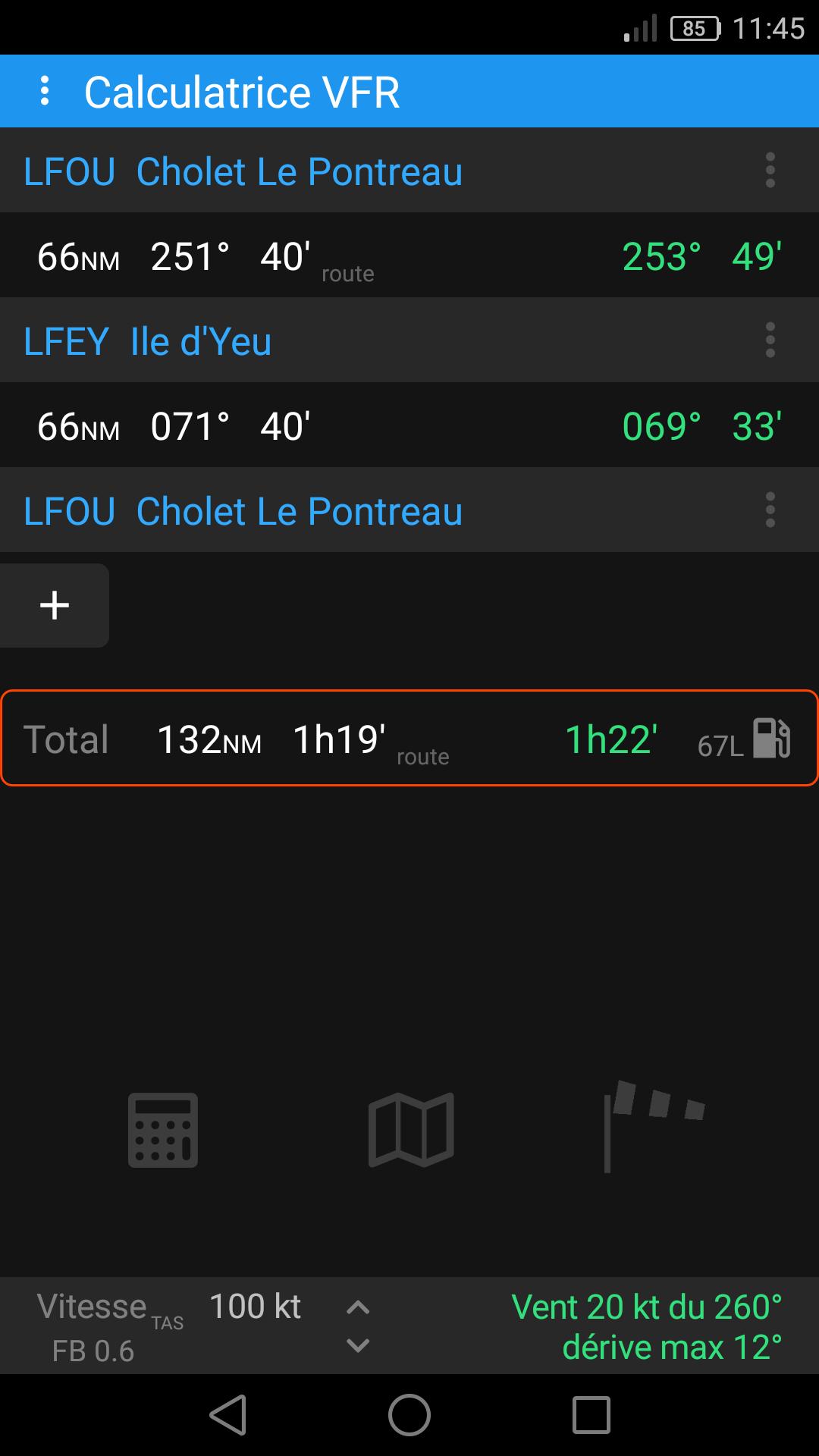This screenshot has height=1456, width=819.
Task: Increase the TAS speed with the up chevron
Action: [358, 1307]
